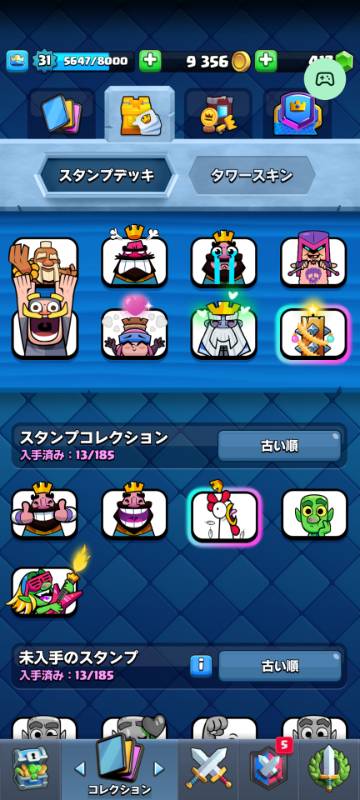Image resolution: width=360 pixels, height=800 pixels.
Task: Select the king thumbs-up stamp
Action: pyautogui.click(x=45, y=511)
